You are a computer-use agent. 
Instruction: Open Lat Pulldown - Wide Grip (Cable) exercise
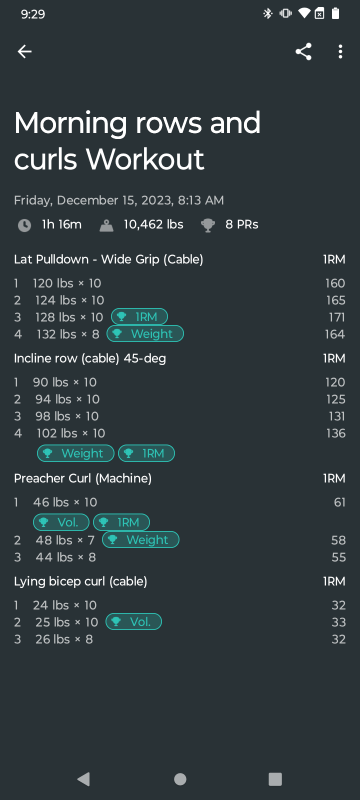[109, 260]
